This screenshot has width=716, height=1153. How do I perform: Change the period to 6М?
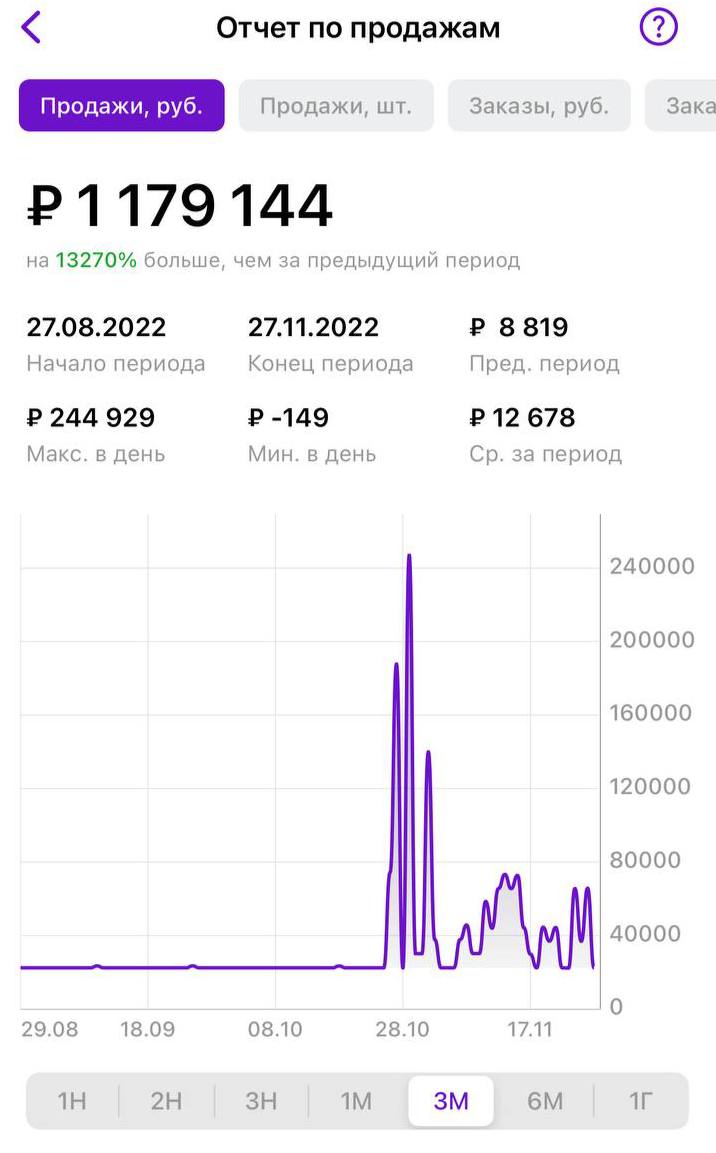[x=545, y=1102]
